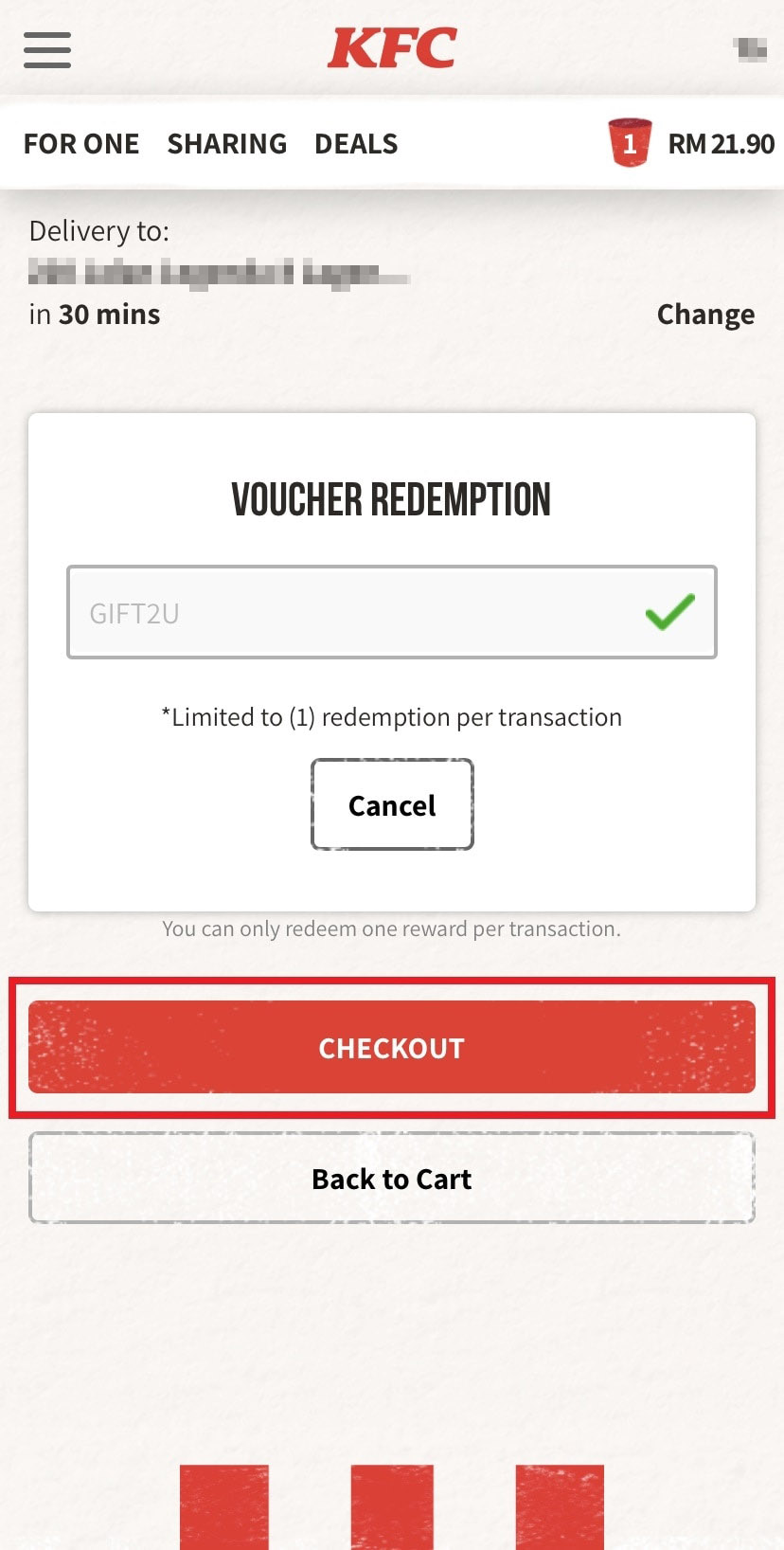Image resolution: width=784 pixels, height=1550 pixels.
Task: Switch to the Sharing category
Action: (227, 144)
